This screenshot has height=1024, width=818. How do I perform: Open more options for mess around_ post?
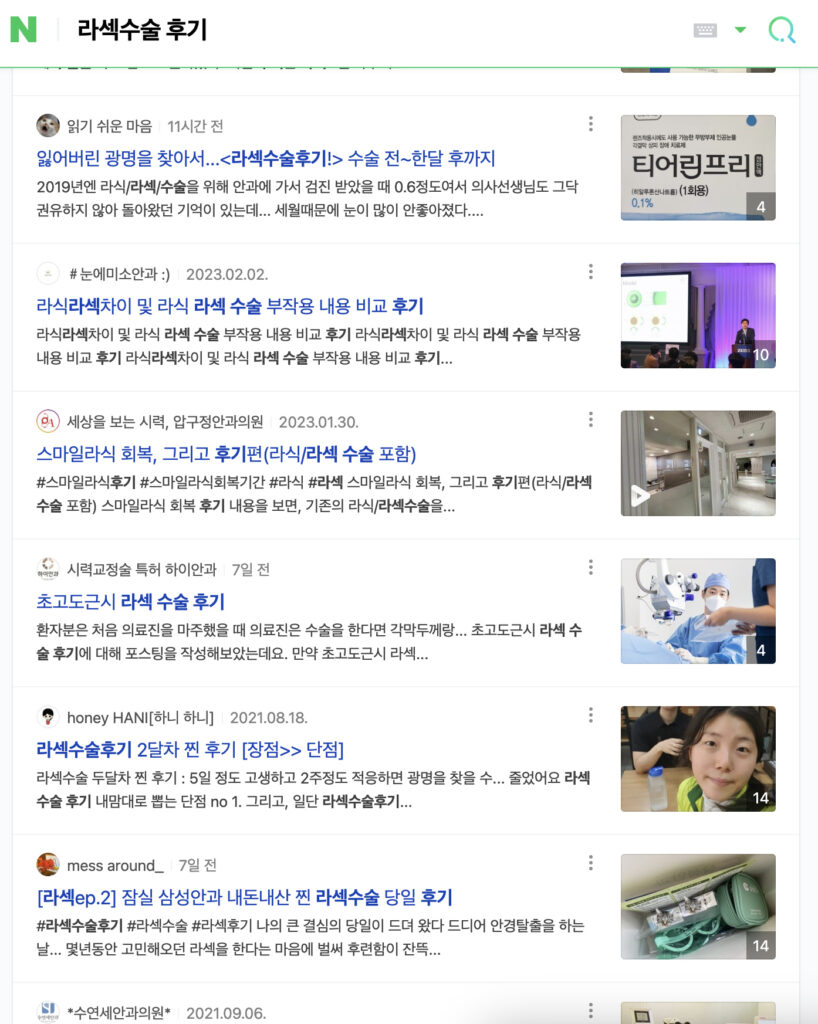(590, 863)
